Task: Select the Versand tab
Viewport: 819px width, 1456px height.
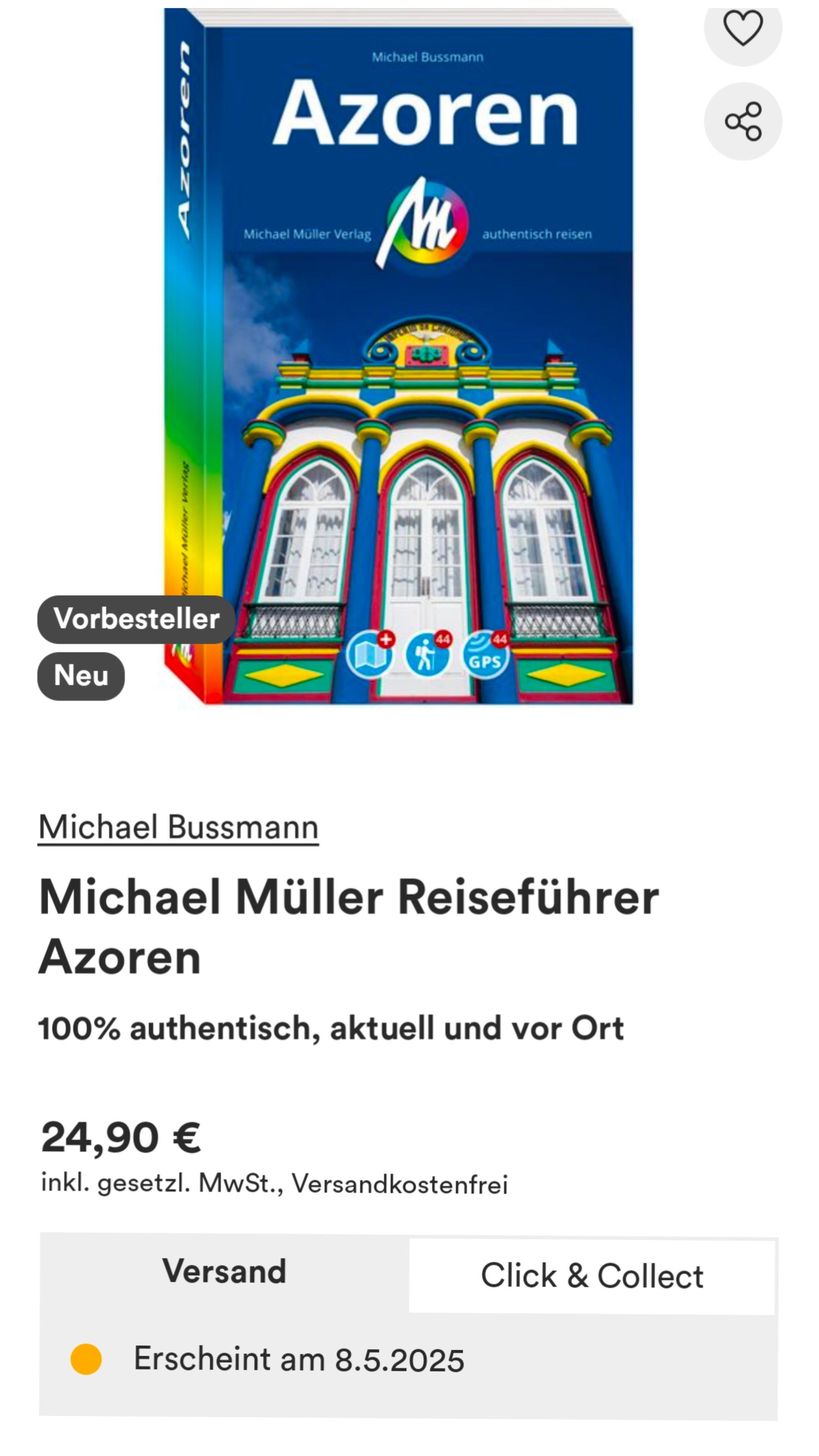Action: pyautogui.click(x=225, y=1272)
